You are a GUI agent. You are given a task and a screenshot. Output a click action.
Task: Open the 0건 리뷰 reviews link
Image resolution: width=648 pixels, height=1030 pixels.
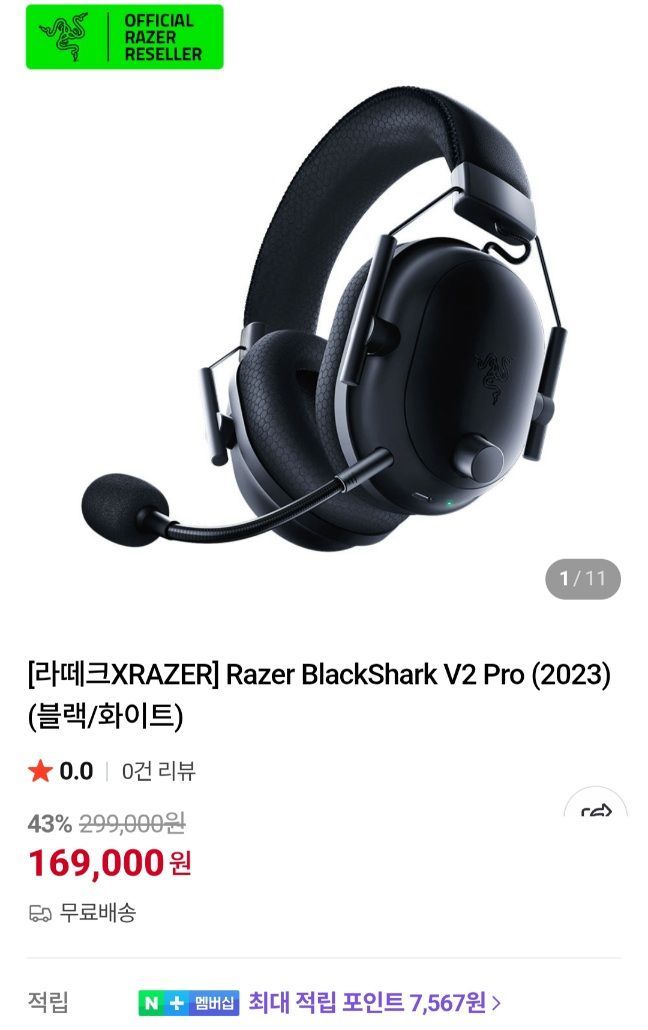click(158, 771)
